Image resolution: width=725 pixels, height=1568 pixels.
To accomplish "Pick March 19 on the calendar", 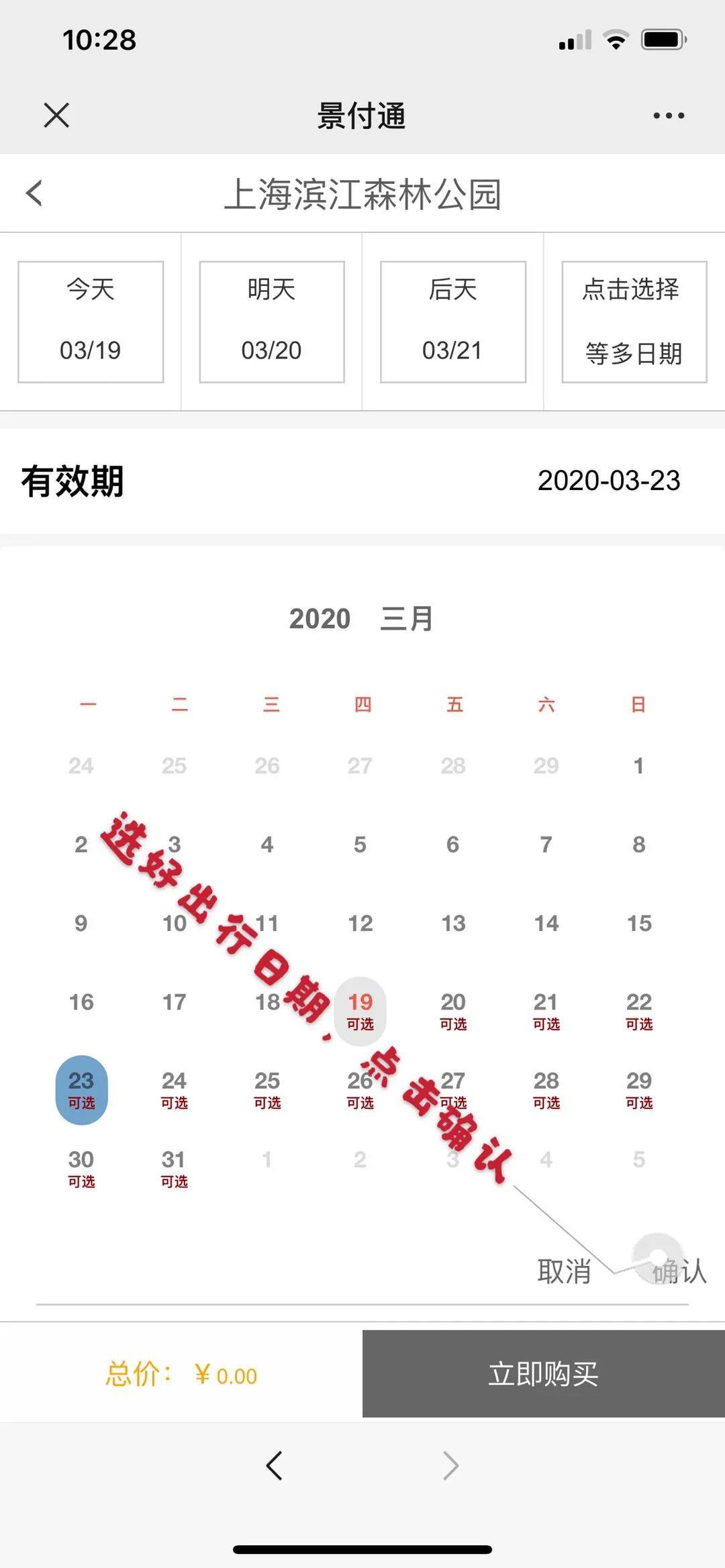I will (360, 1010).
